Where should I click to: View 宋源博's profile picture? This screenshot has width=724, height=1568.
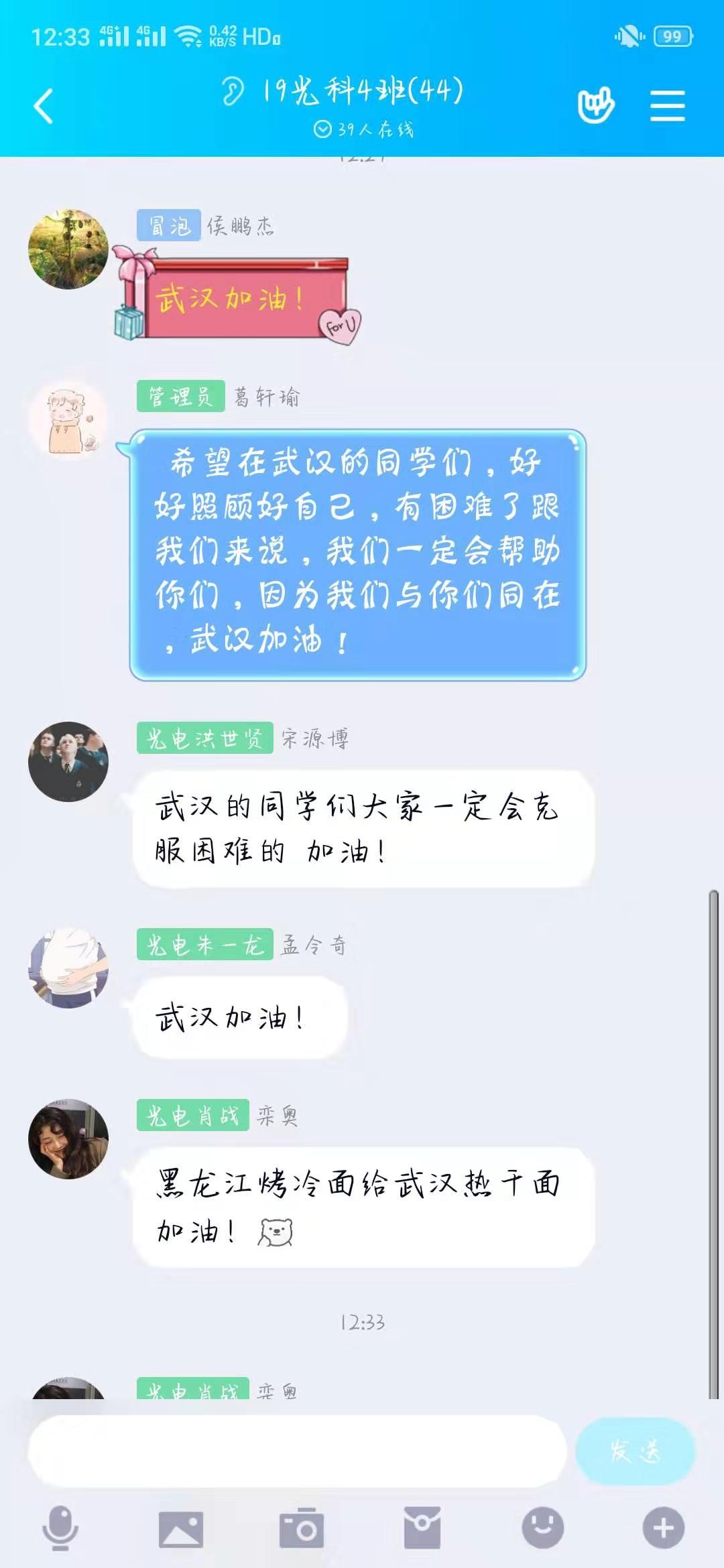(68, 762)
